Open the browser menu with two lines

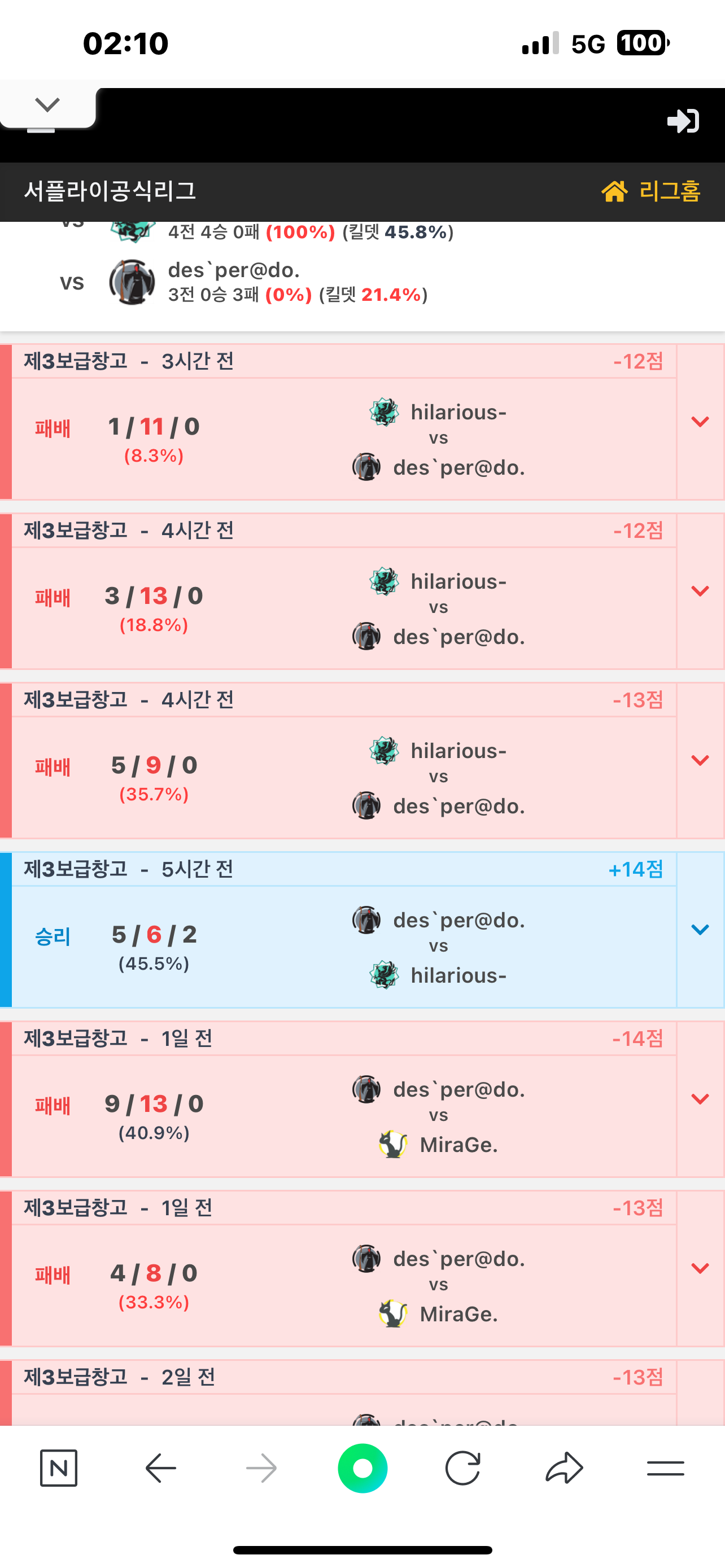point(665,1468)
